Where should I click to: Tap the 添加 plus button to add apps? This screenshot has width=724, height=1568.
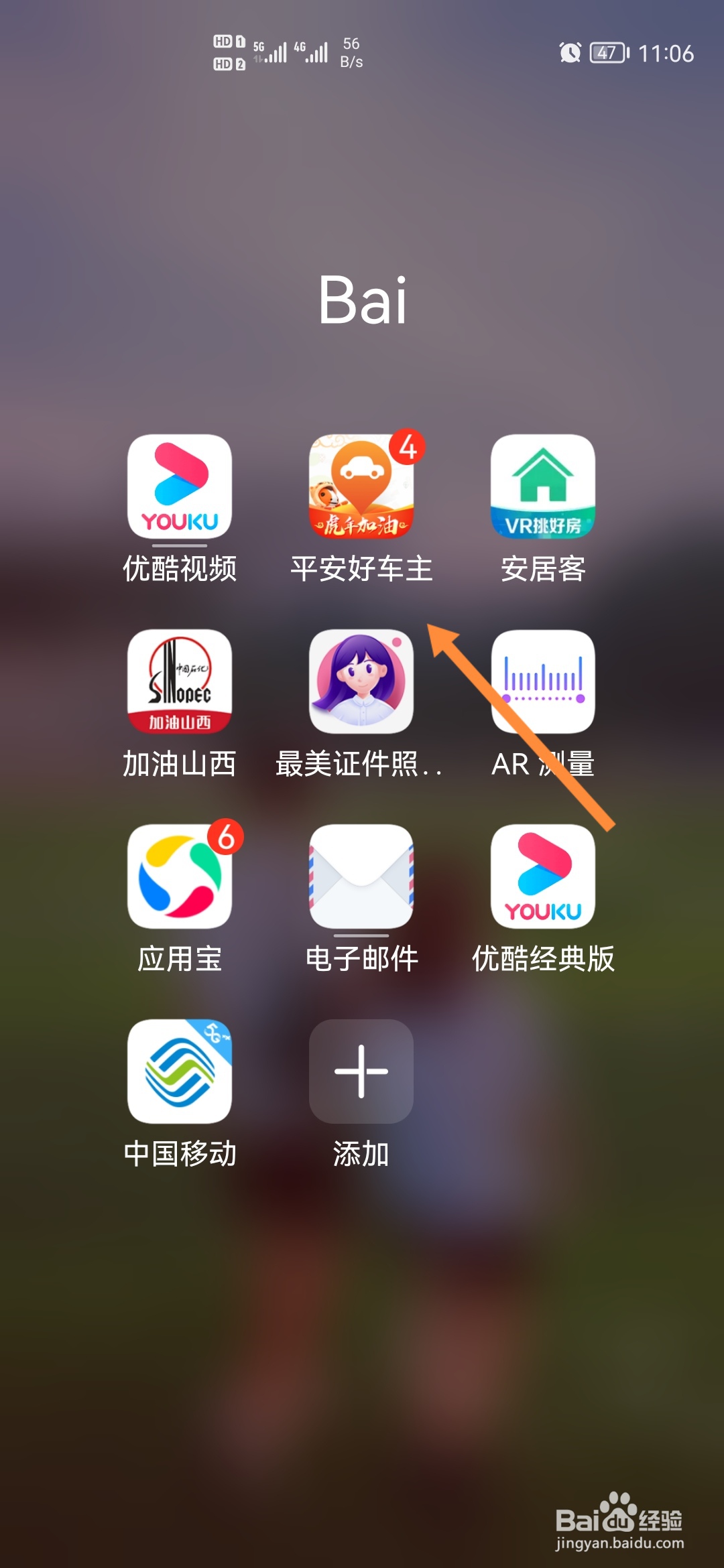361,1072
